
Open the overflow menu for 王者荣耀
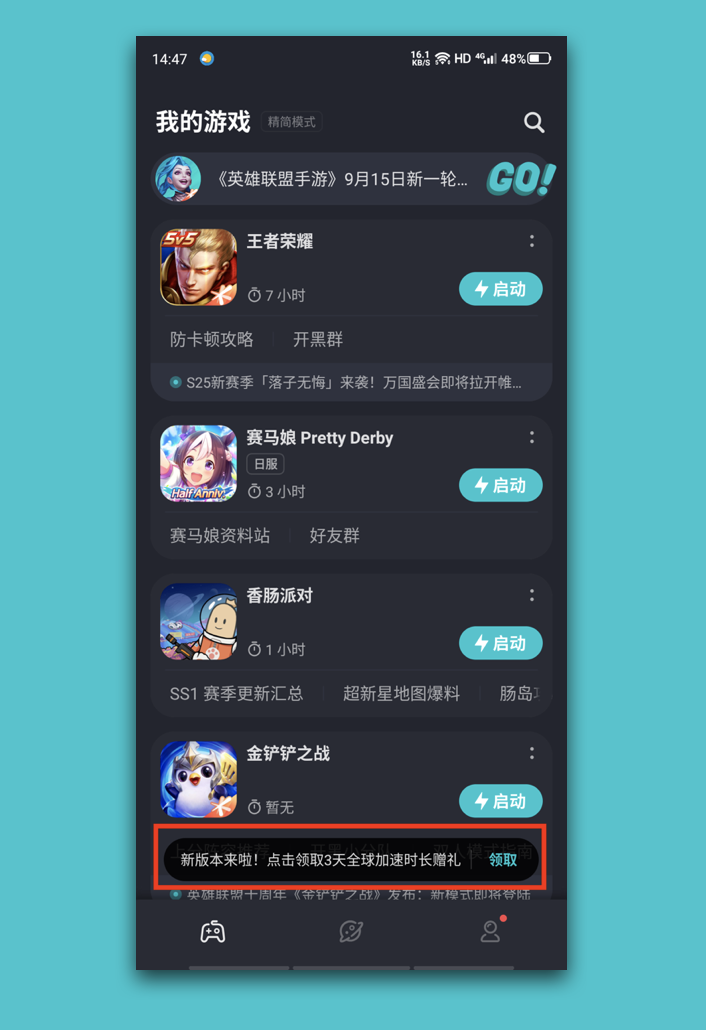[x=532, y=241]
